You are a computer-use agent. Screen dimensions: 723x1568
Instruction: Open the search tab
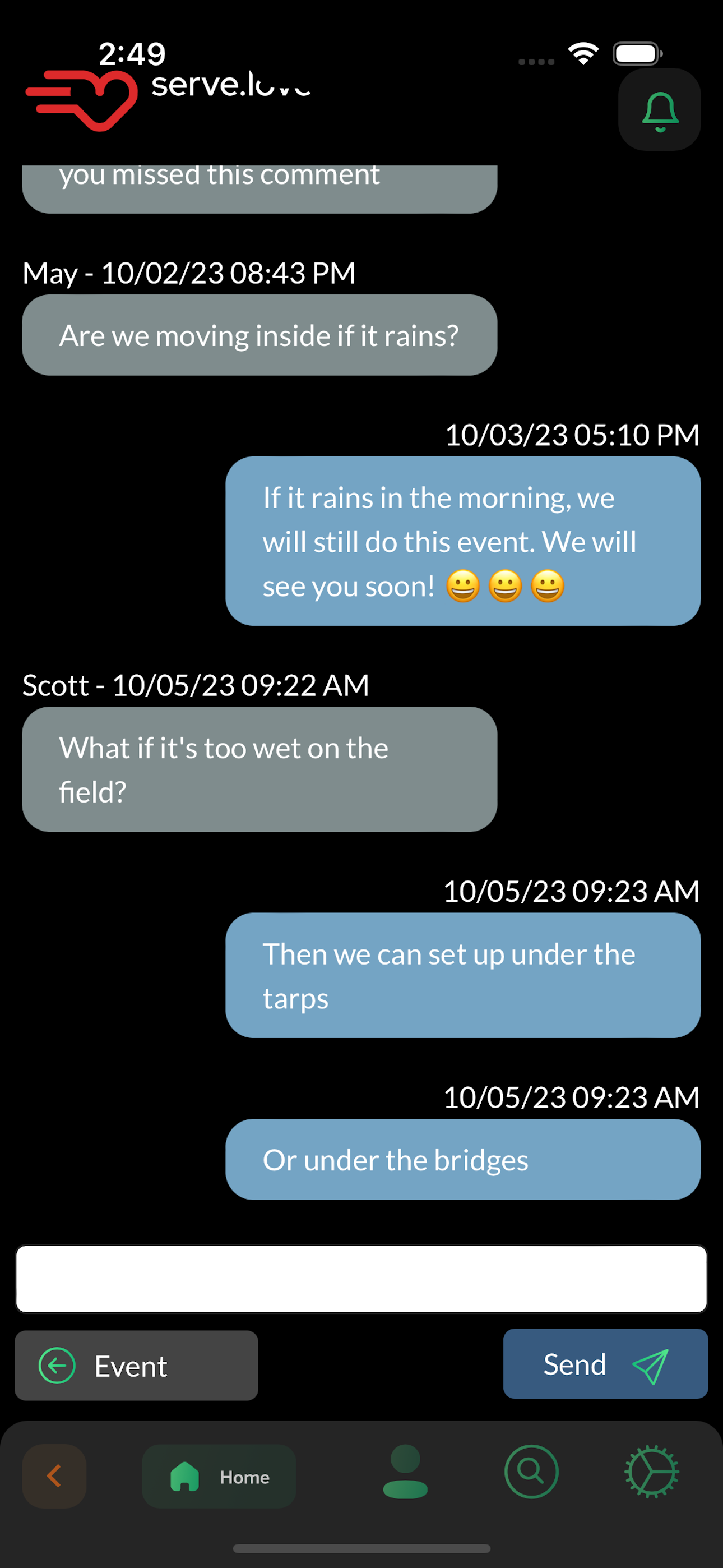coord(531,1472)
